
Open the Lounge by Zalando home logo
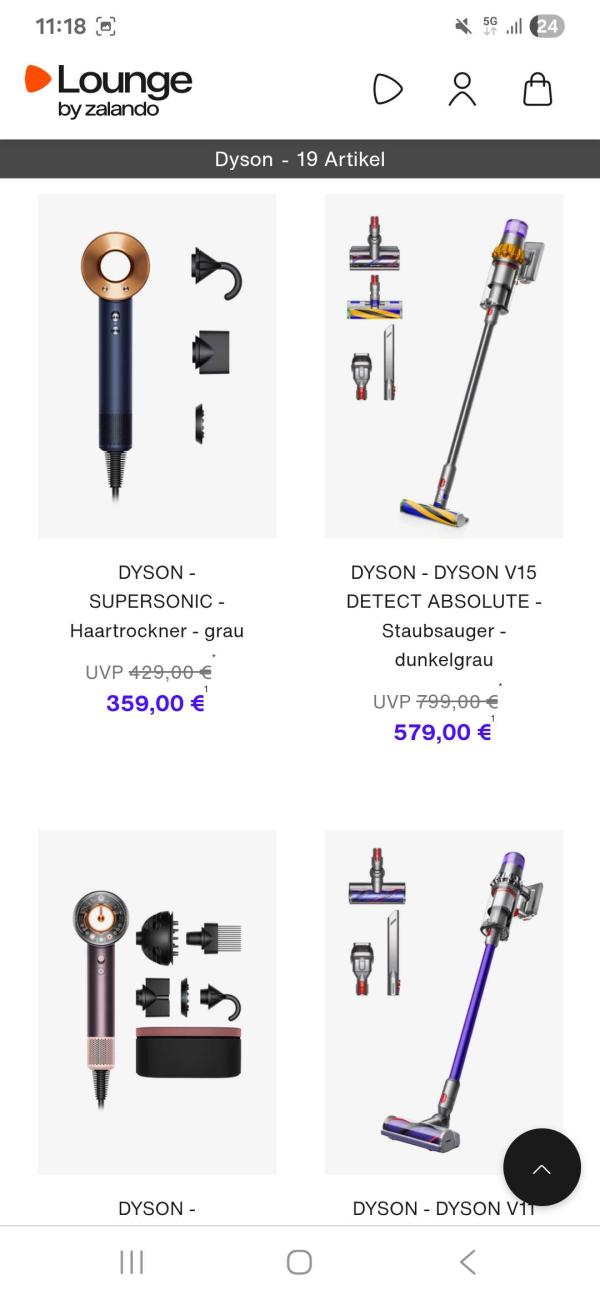tap(108, 90)
